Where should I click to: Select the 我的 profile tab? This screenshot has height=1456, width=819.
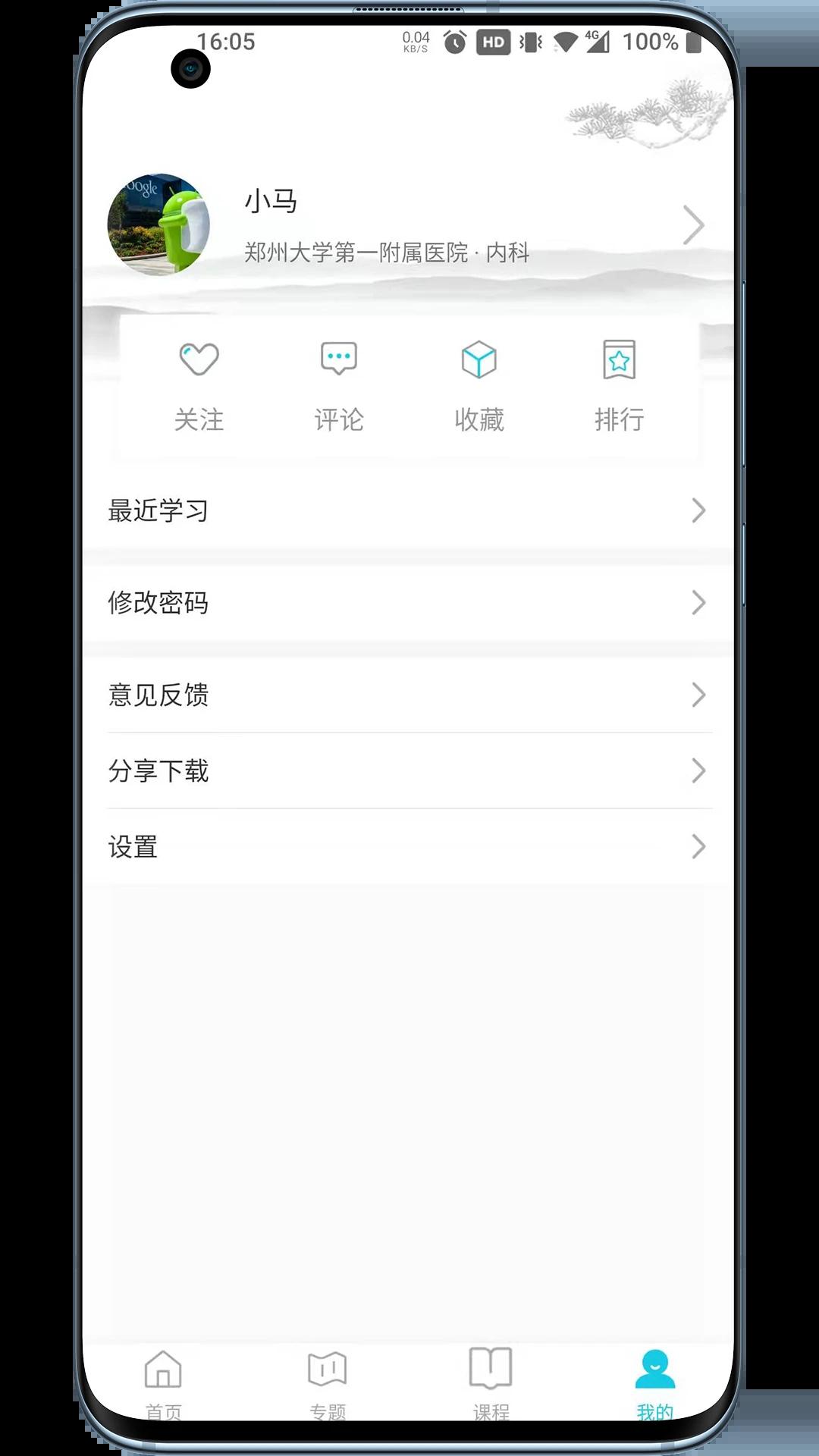[655, 1380]
